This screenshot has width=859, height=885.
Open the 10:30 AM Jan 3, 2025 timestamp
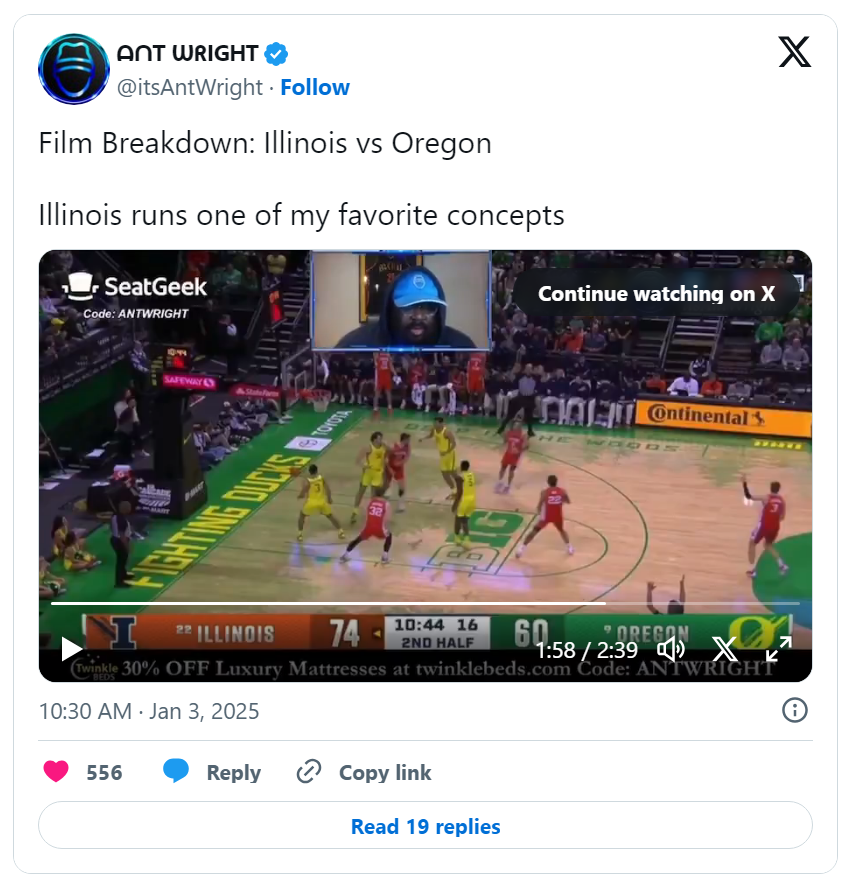click(x=149, y=712)
